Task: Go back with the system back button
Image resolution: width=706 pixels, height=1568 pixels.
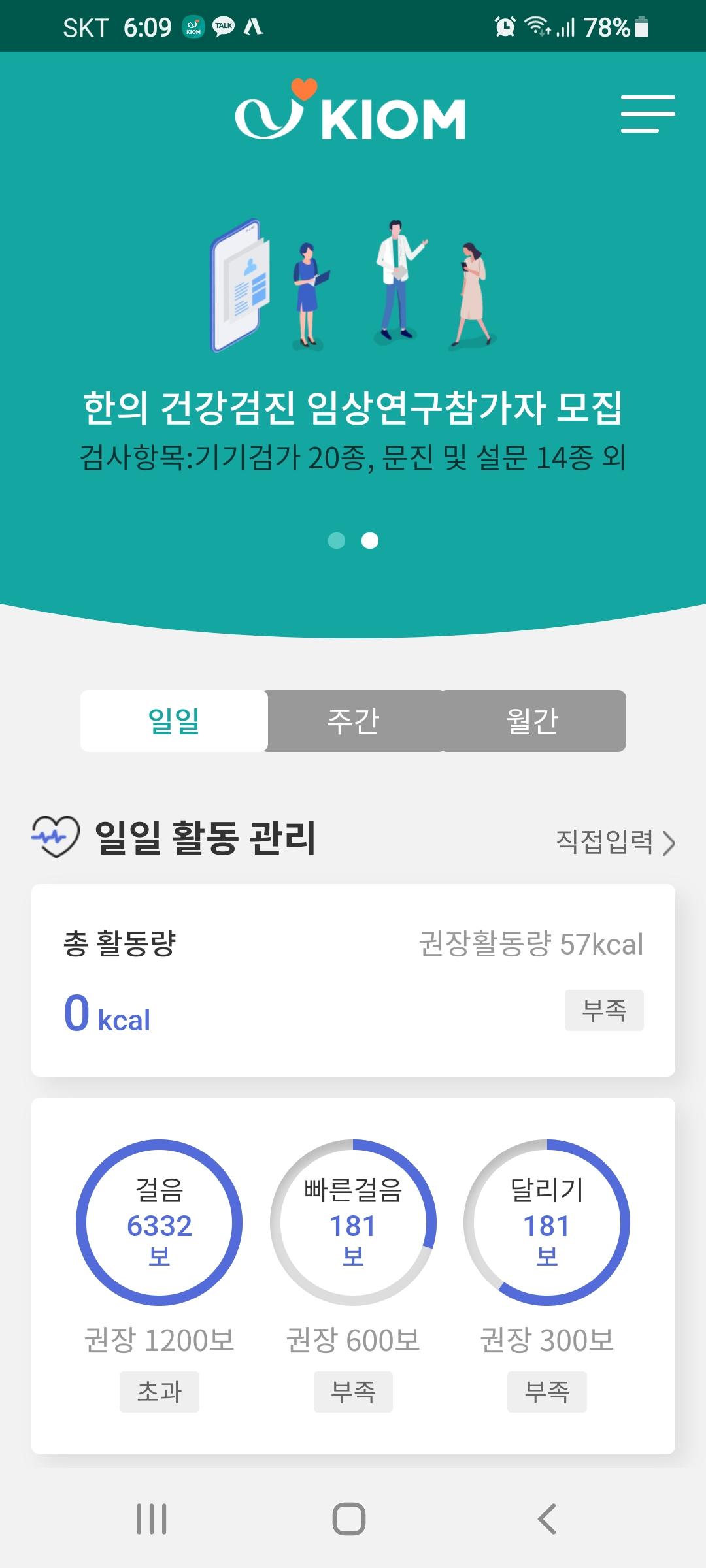Action: [x=546, y=1519]
